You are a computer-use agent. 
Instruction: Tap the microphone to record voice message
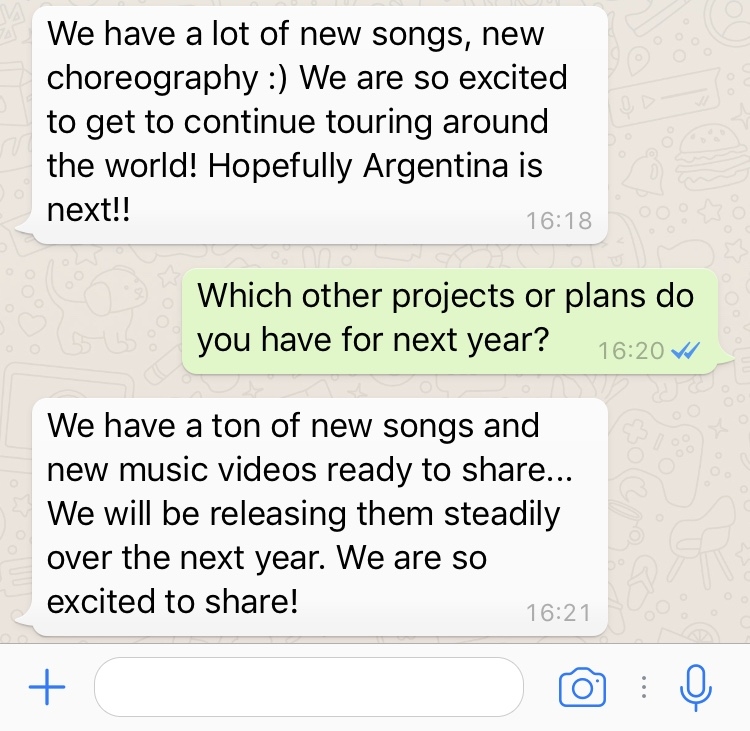pyautogui.click(x=695, y=687)
